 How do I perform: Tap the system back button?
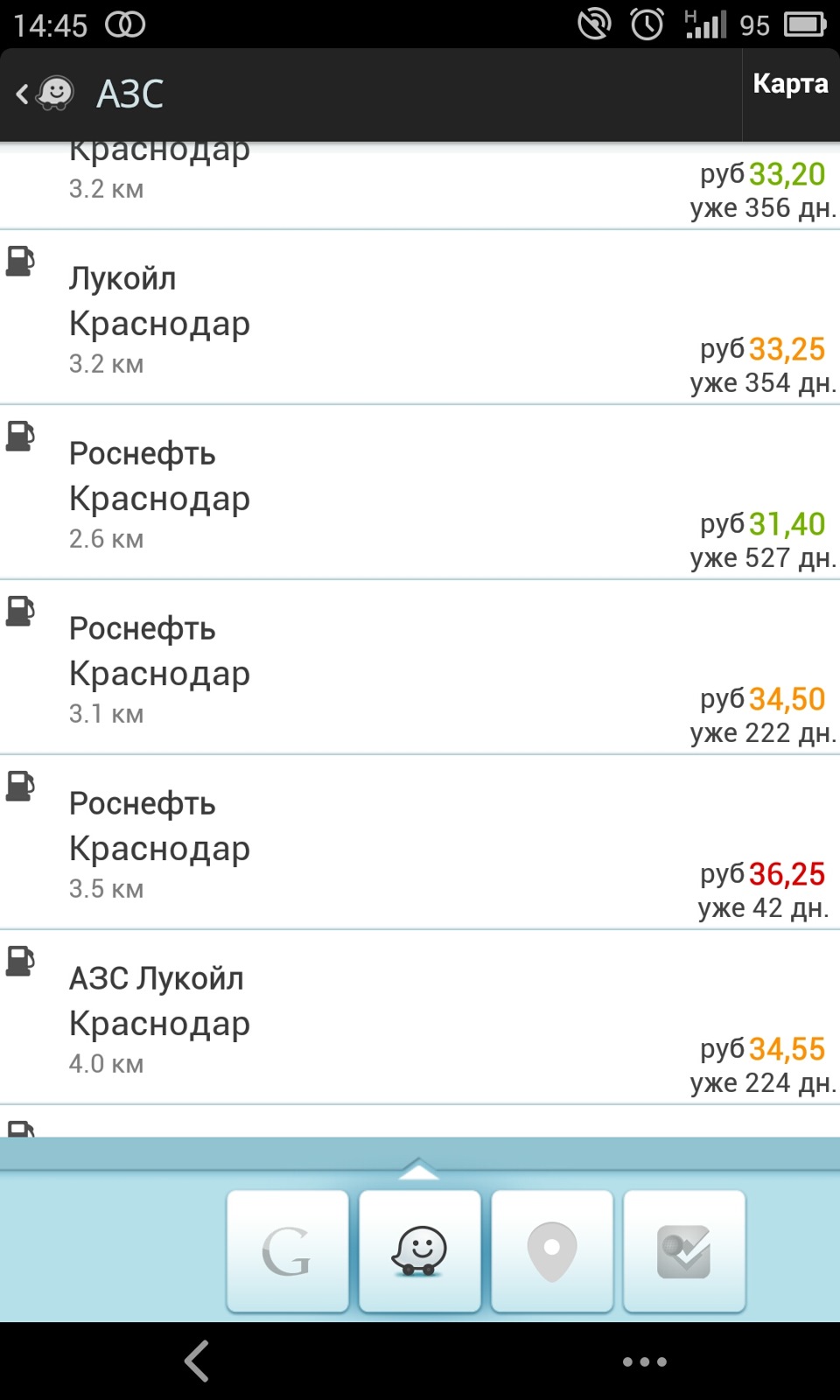click(198, 1361)
